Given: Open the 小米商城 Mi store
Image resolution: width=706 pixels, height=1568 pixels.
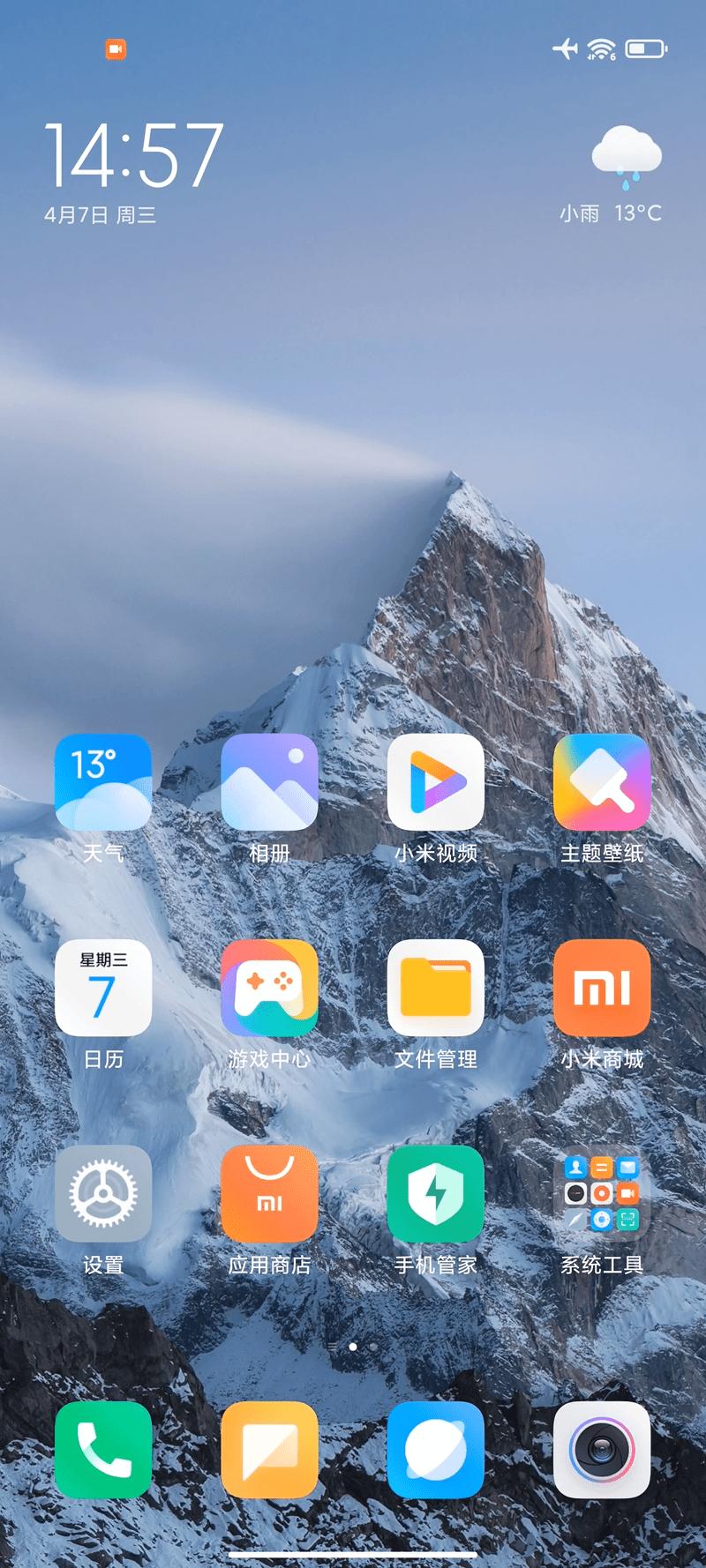Looking at the screenshot, I should click(x=602, y=988).
